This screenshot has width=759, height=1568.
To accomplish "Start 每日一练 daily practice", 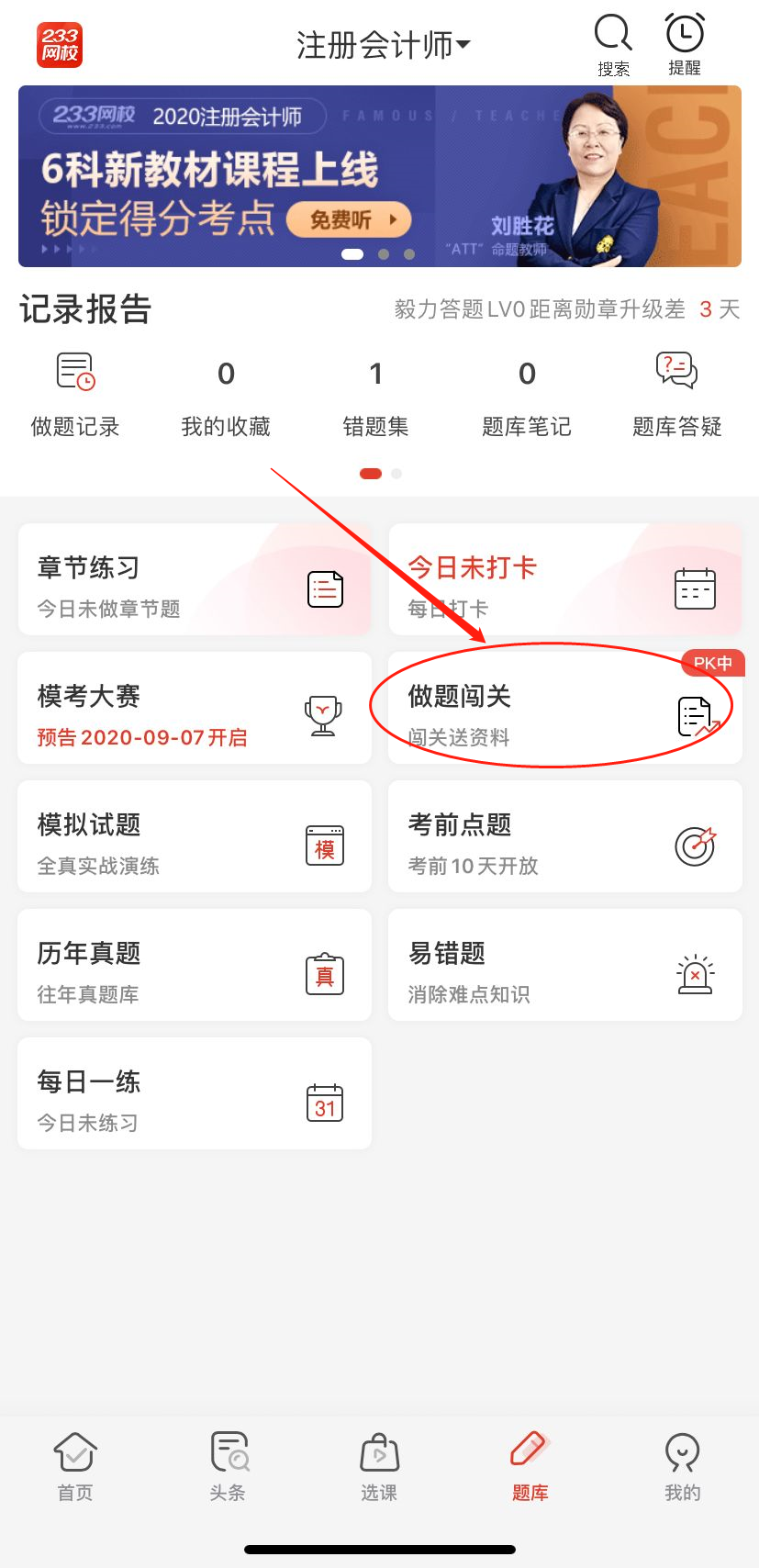I will pyautogui.click(x=195, y=1093).
